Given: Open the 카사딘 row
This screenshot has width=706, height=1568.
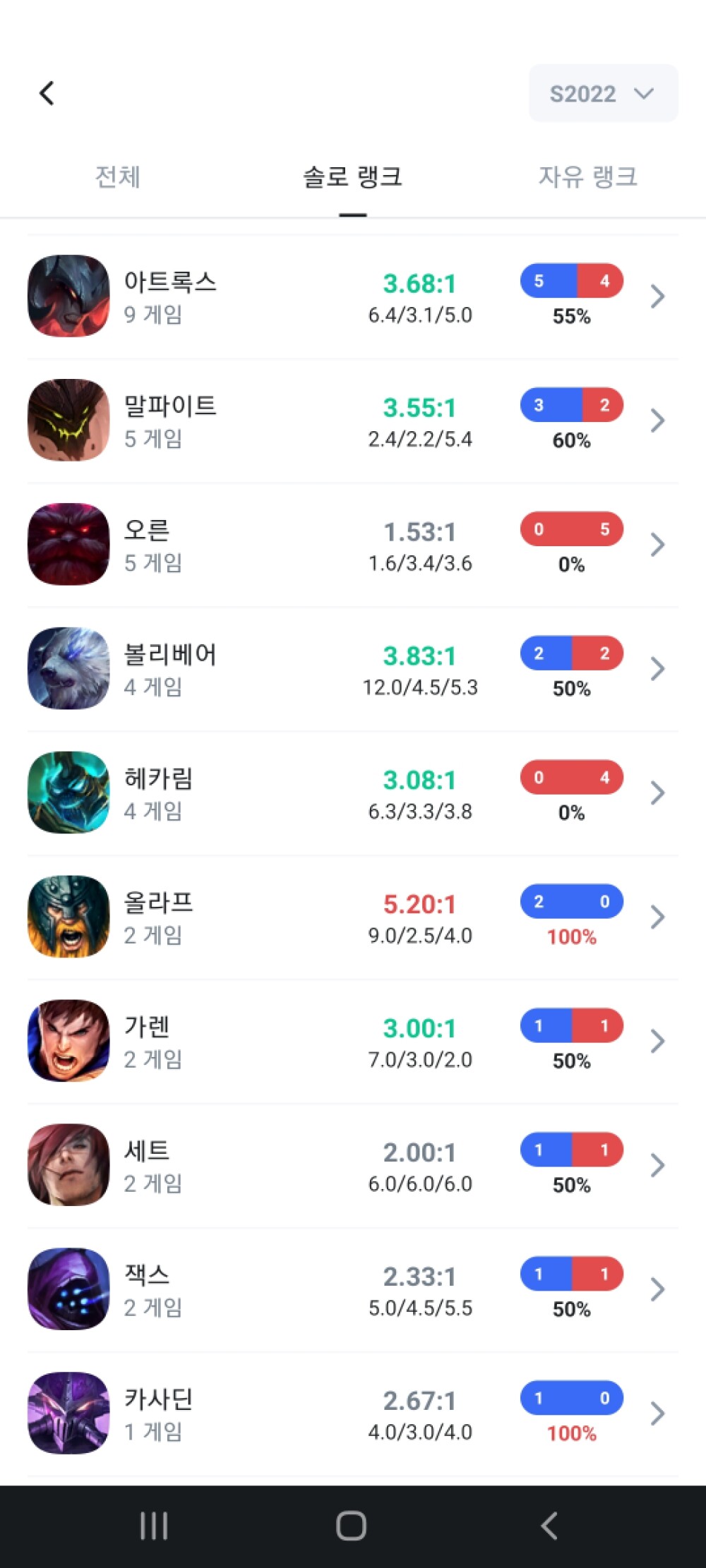Looking at the screenshot, I should click(x=353, y=1414).
